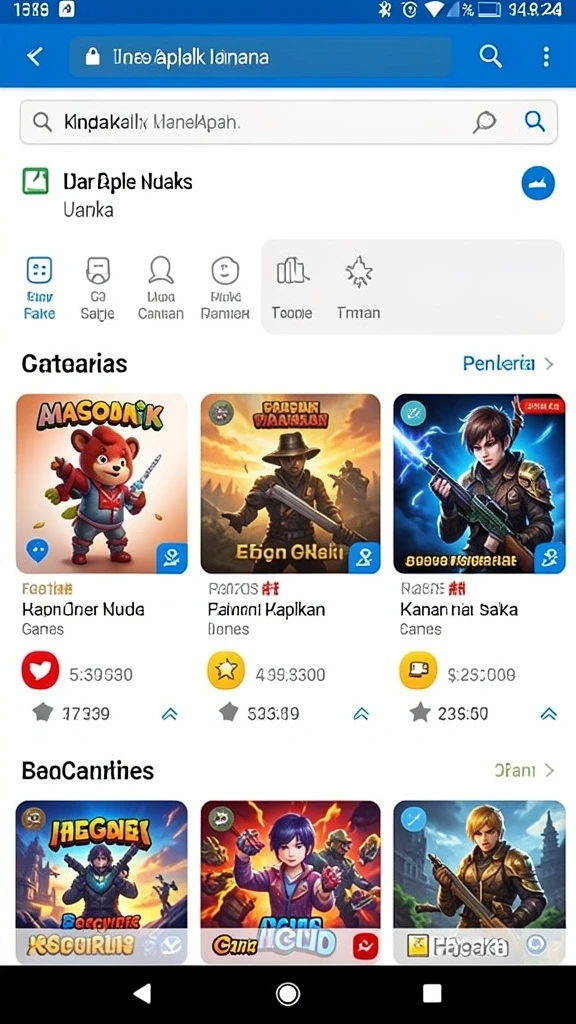
Task: Focus the Kindakally search field
Action: pyautogui.click(x=288, y=121)
